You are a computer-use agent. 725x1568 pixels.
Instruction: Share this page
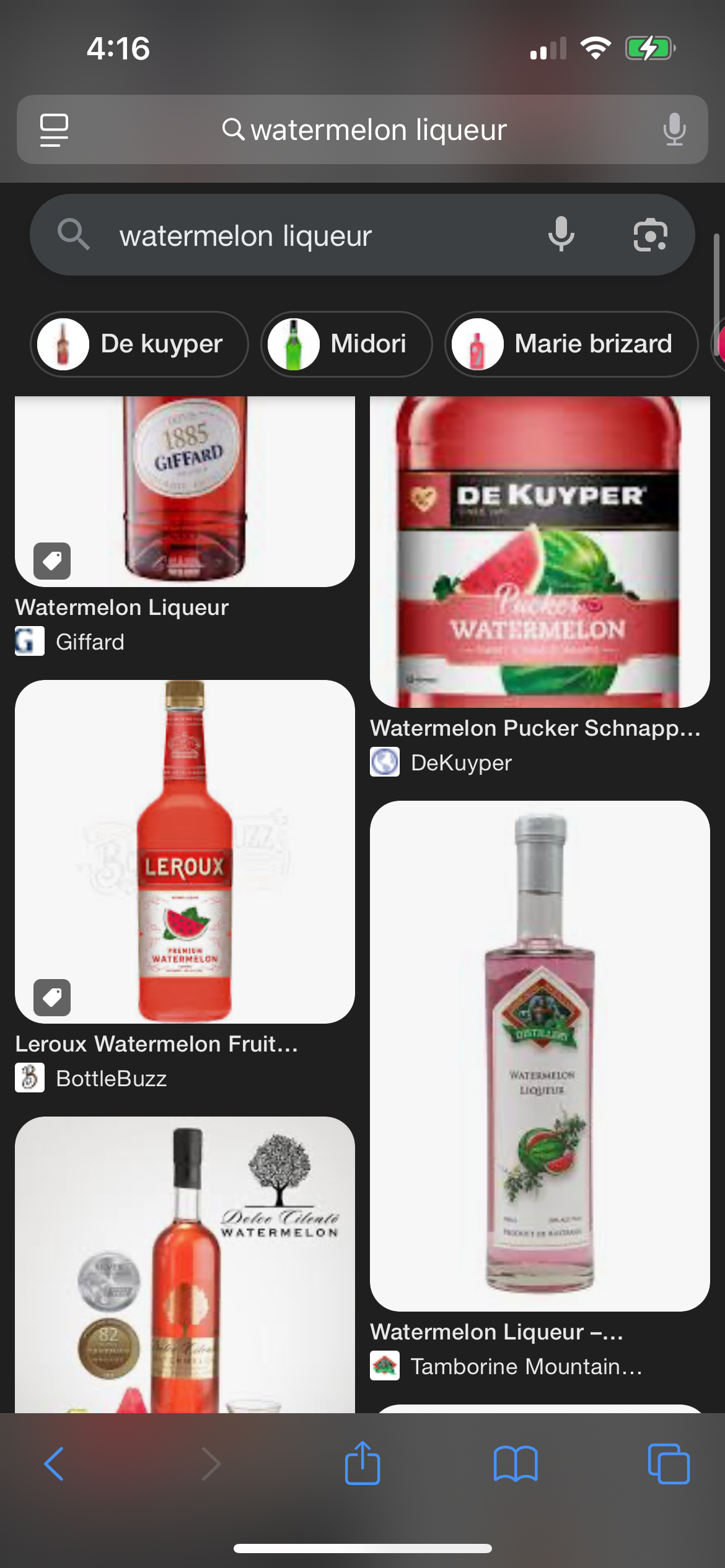click(x=362, y=1464)
